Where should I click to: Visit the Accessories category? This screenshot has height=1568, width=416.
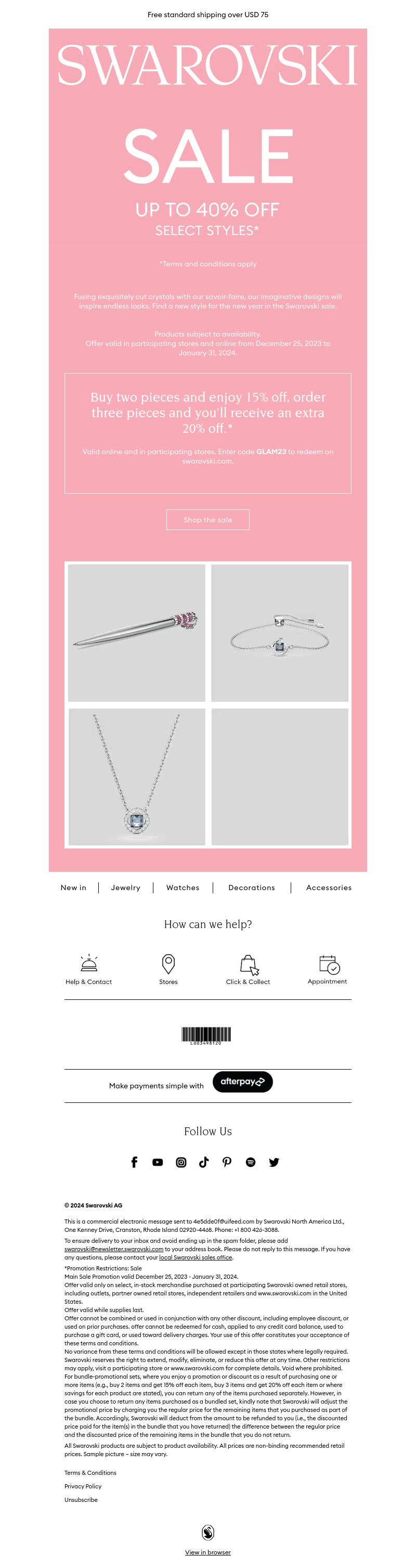click(329, 888)
